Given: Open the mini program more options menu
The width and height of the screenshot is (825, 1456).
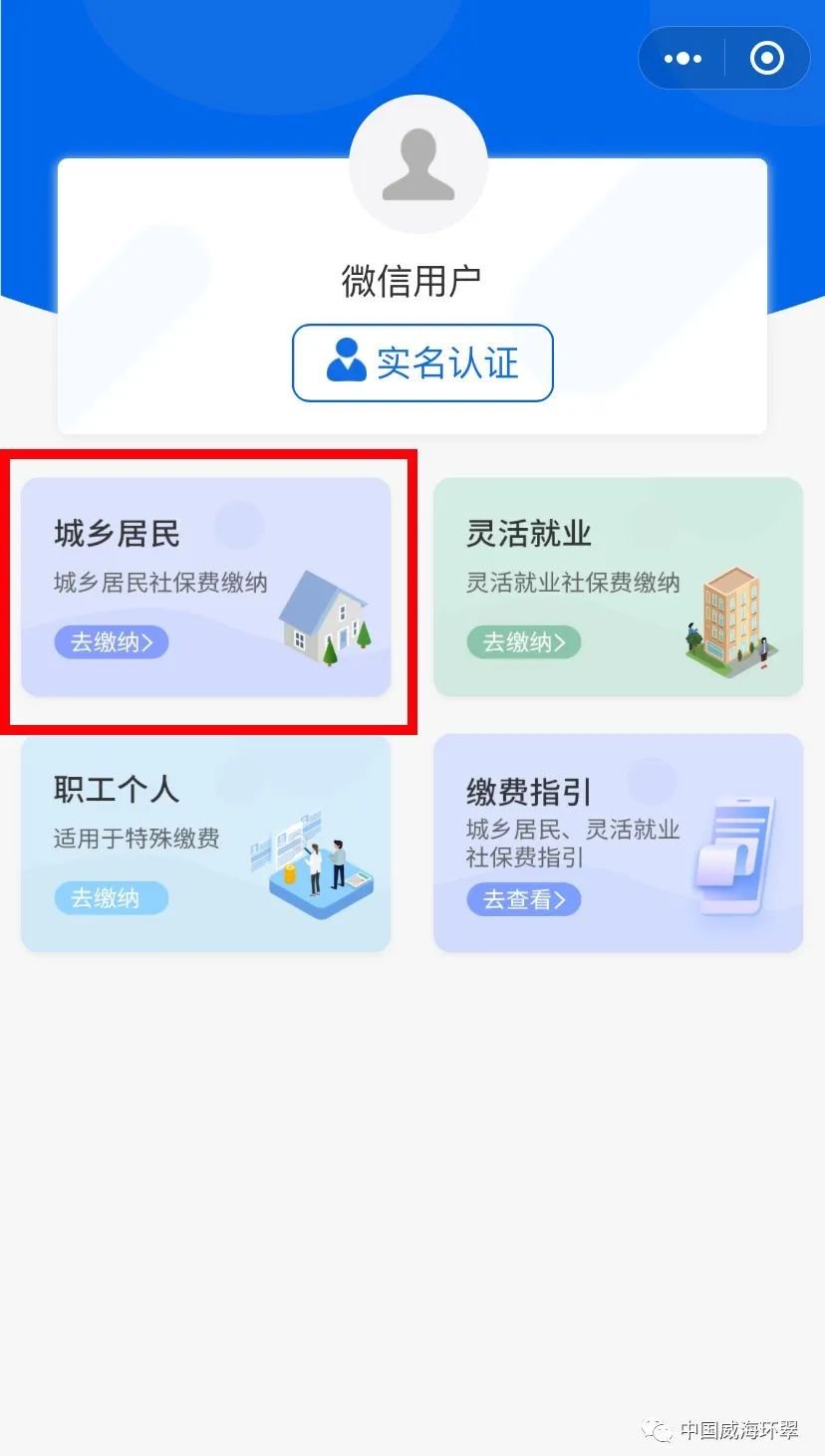Looking at the screenshot, I should pyautogui.click(x=683, y=59).
